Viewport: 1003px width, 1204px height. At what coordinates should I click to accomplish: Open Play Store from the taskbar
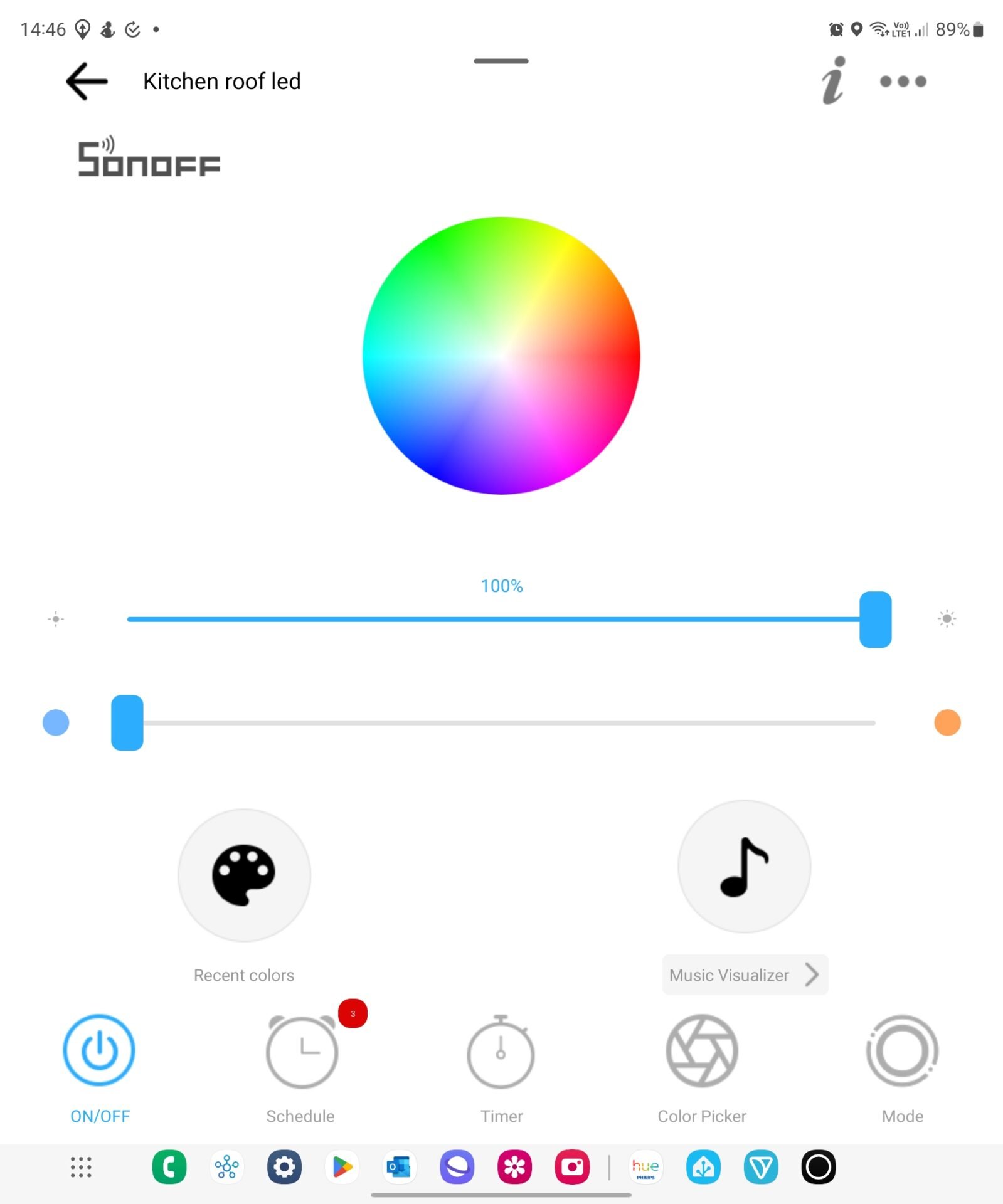pos(342,1168)
